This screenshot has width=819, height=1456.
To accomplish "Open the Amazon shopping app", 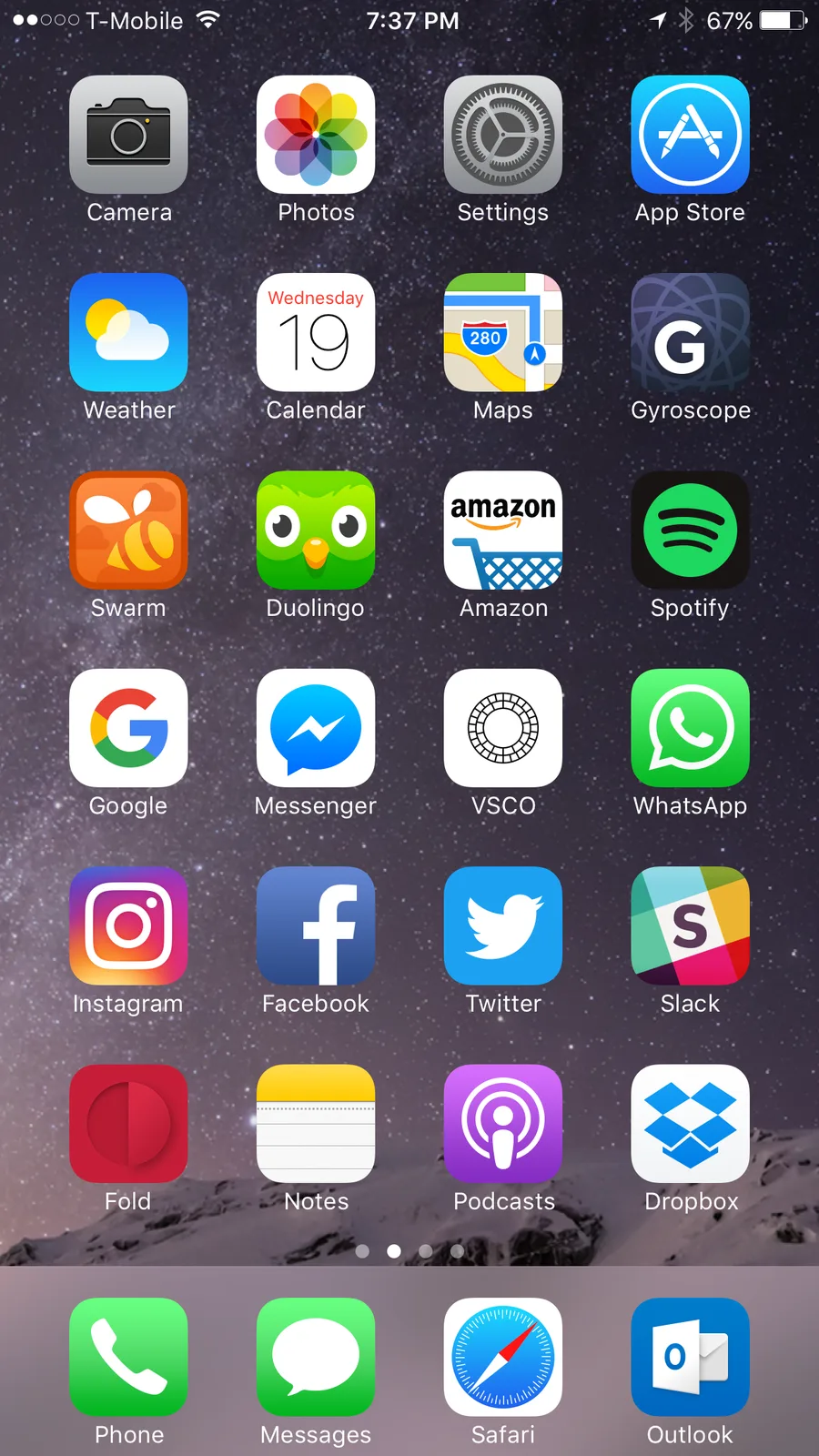I will tap(503, 531).
